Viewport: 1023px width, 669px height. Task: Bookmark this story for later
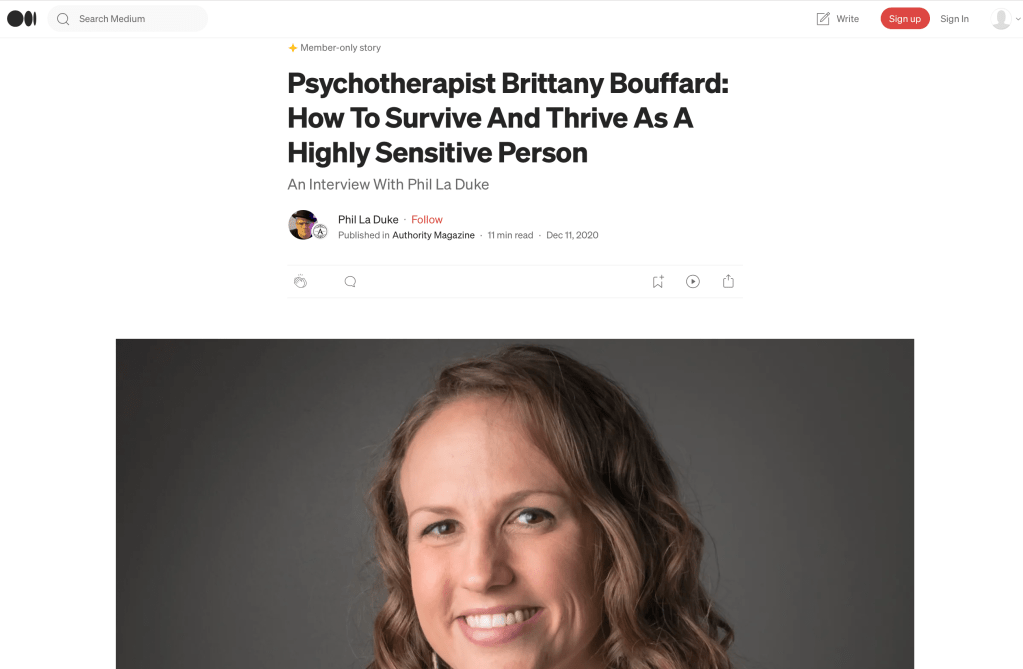[x=658, y=282]
